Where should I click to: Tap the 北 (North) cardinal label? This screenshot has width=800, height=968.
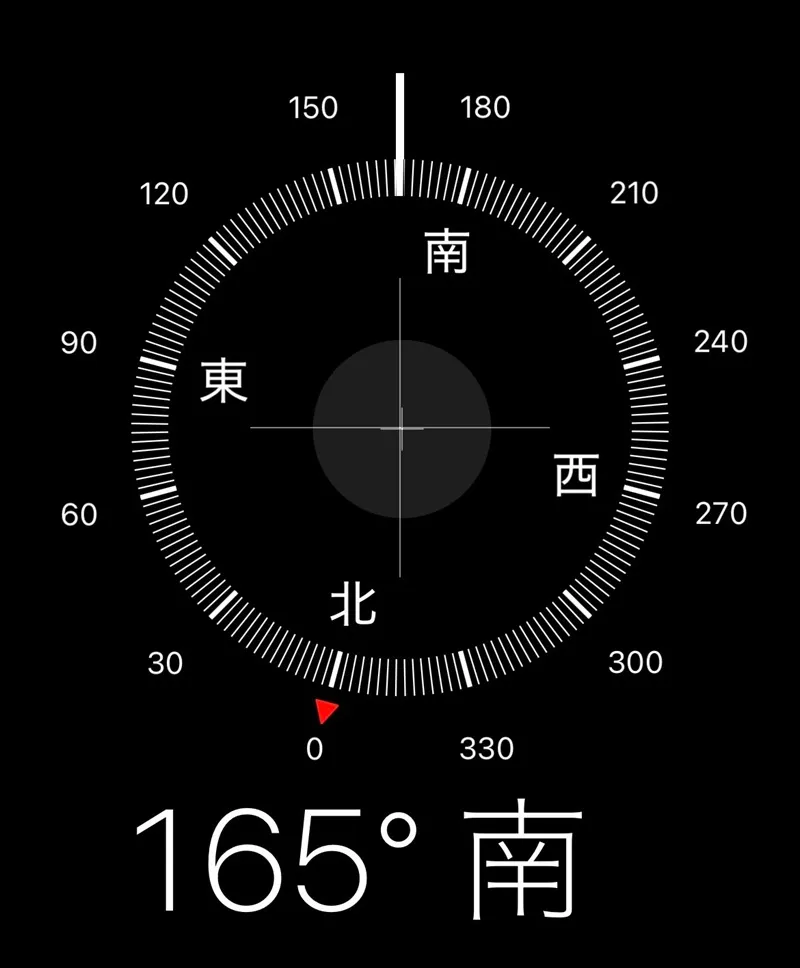click(x=357, y=603)
